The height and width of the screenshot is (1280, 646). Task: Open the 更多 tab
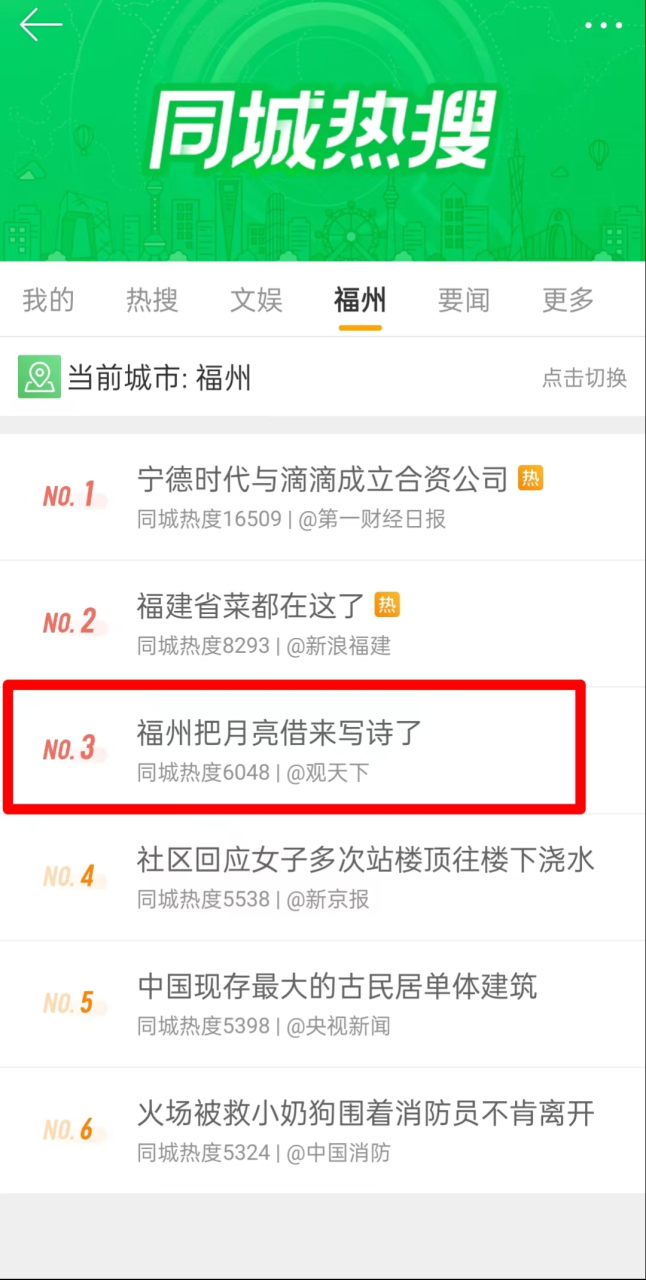[568, 299]
